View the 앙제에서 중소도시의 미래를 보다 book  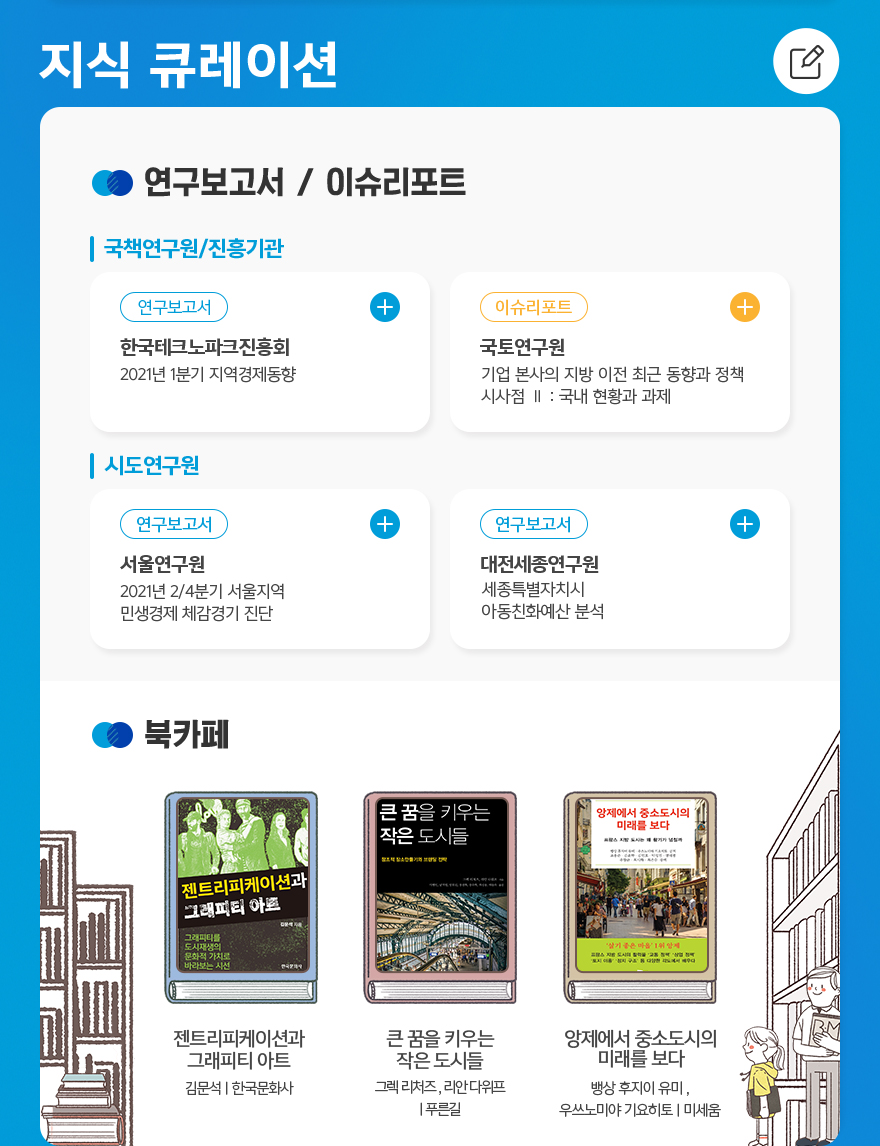tap(640, 897)
